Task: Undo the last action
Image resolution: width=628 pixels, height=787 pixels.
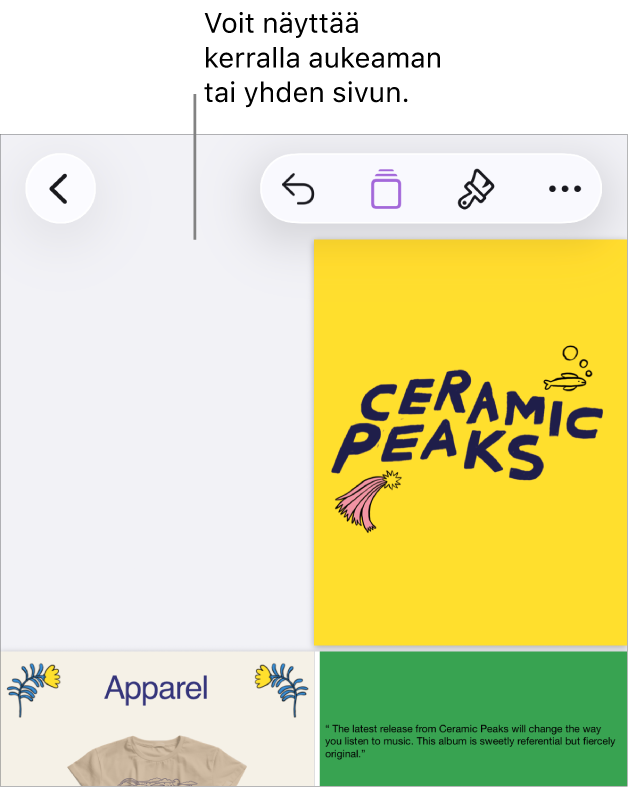Action: coord(298,188)
